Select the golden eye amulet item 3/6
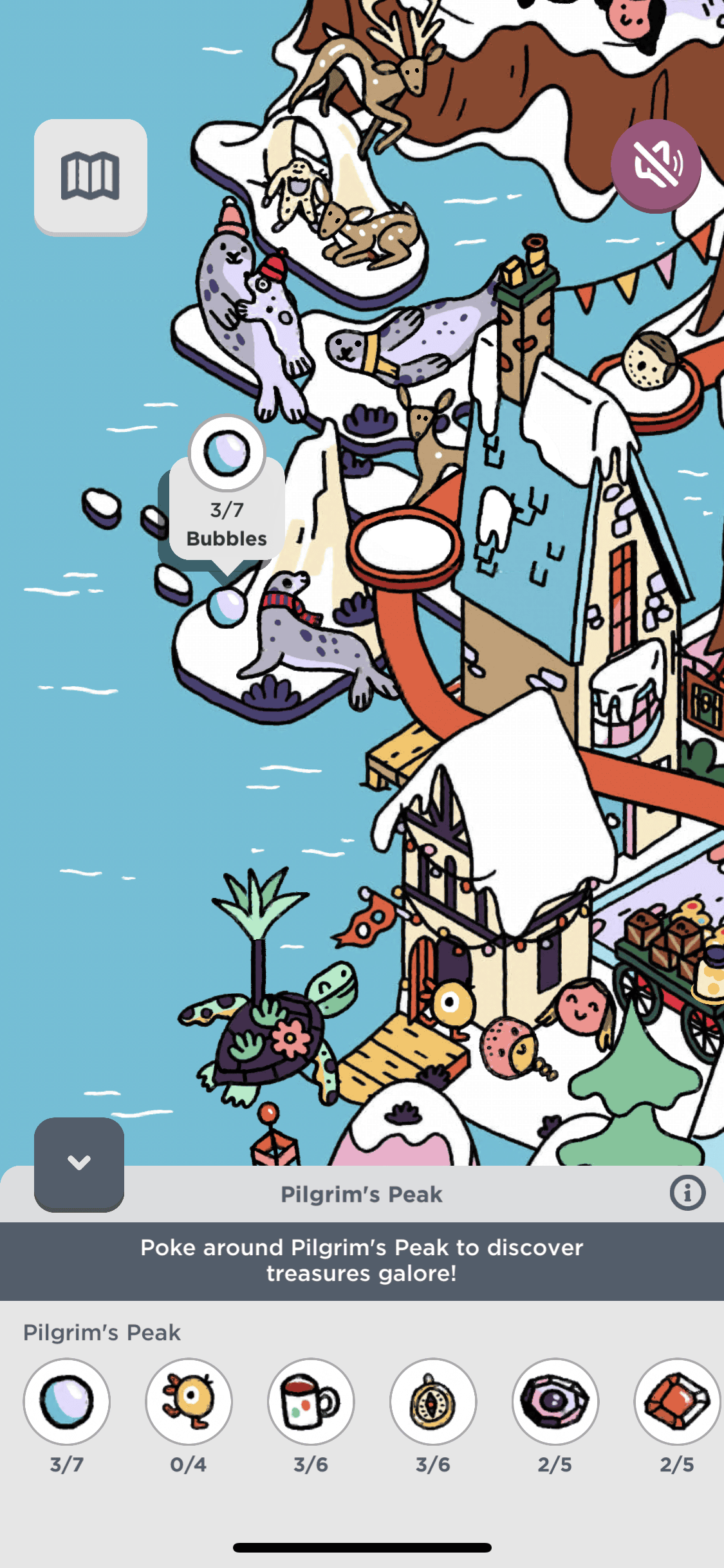724x1568 pixels. coord(433,1401)
